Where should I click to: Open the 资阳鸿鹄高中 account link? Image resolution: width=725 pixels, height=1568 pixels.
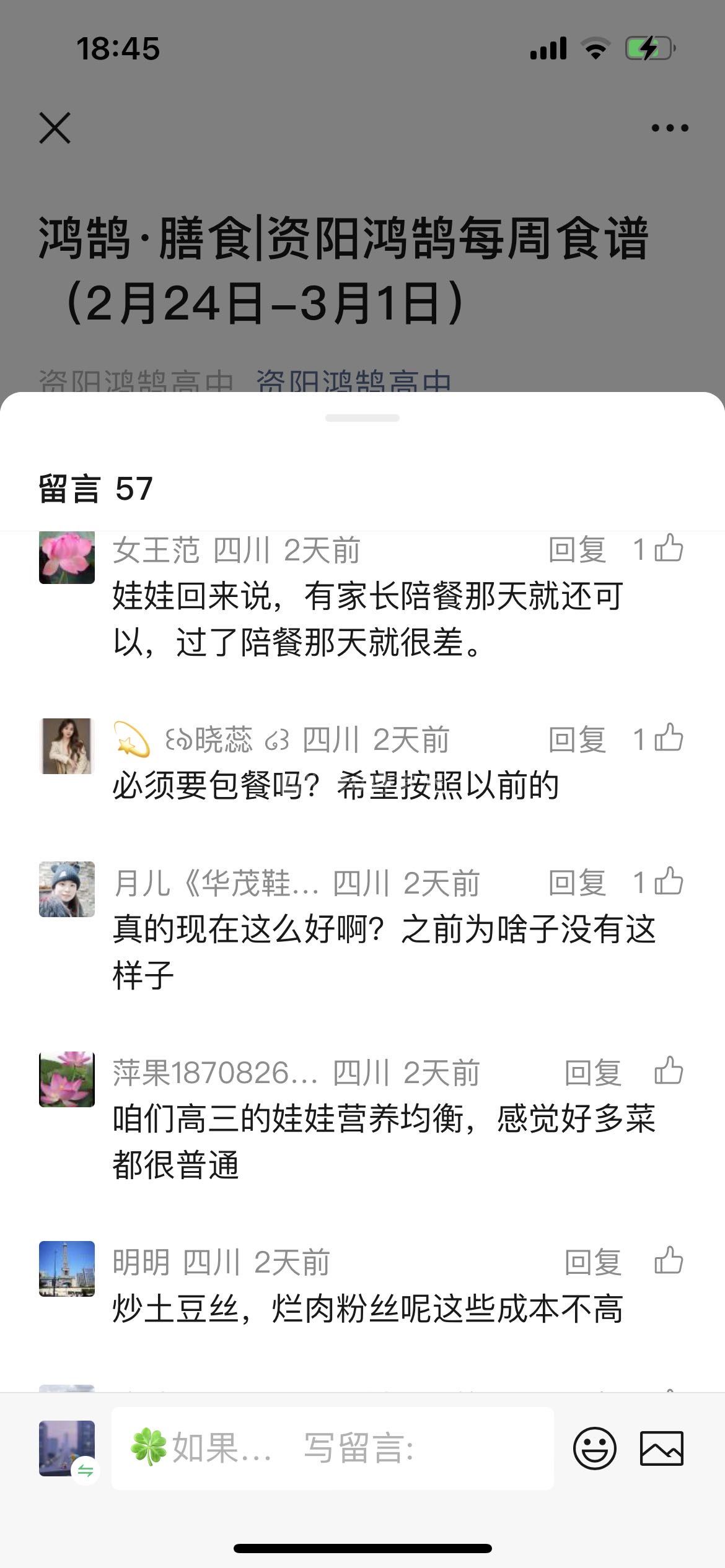click(x=353, y=382)
